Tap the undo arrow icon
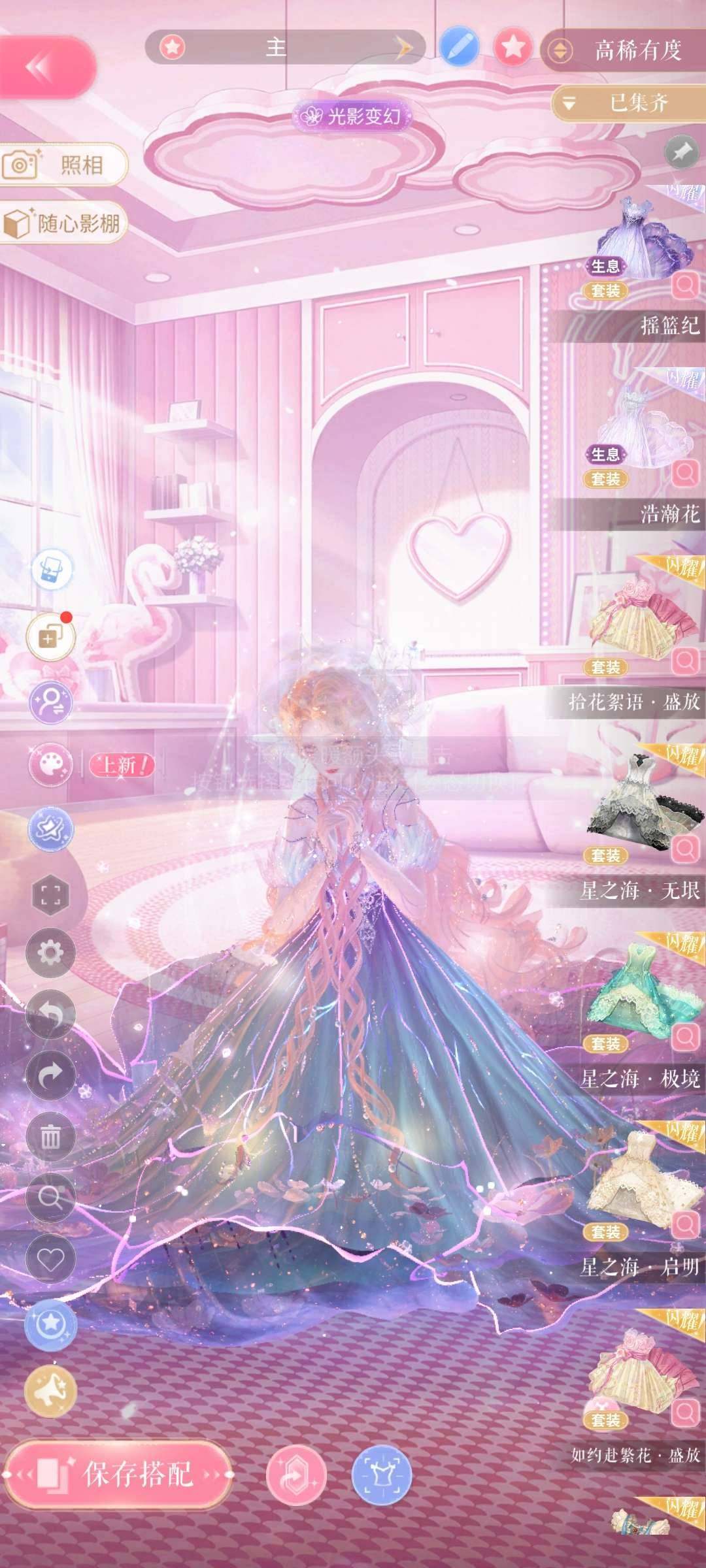The height and width of the screenshot is (1568, 706). (x=50, y=1014)
